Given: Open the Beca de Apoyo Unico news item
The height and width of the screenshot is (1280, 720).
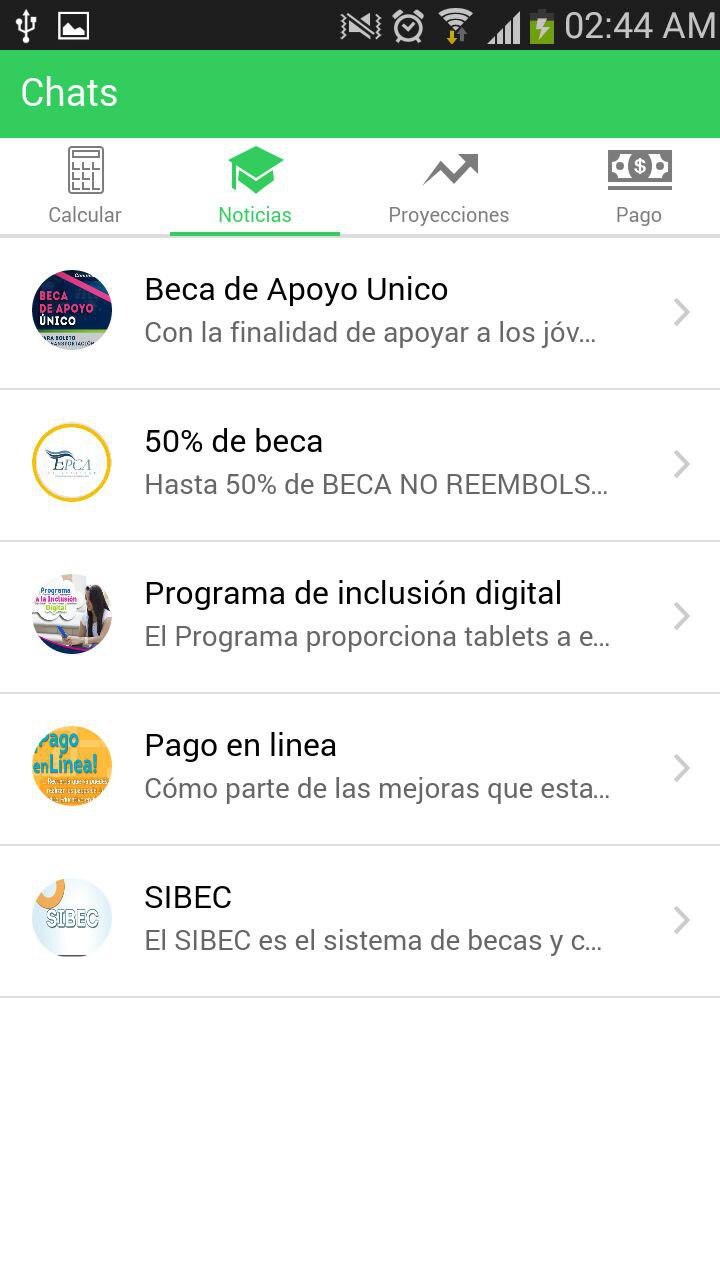Looking at the screenshot, I should (x=360, y=312).
